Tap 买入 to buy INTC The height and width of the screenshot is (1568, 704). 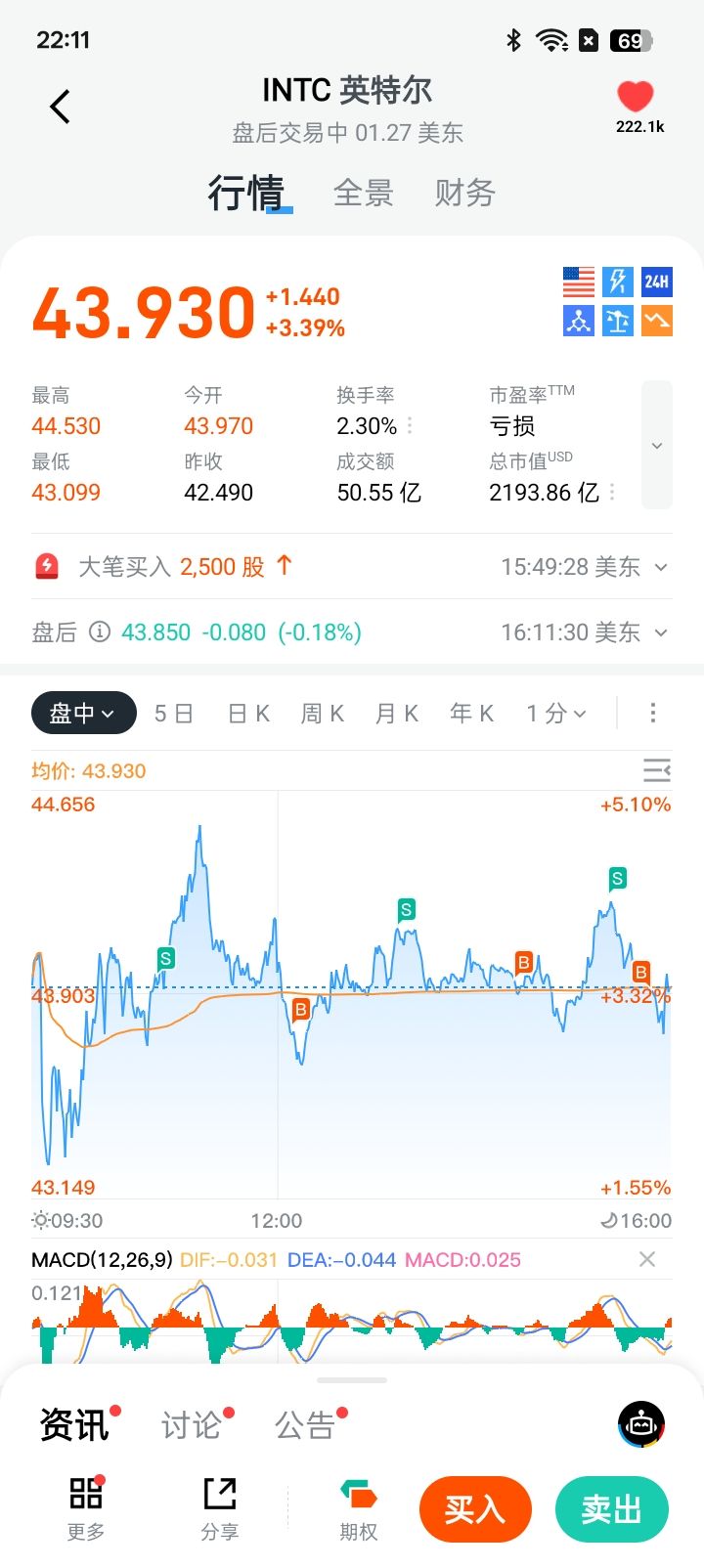tap(475, 1509)
